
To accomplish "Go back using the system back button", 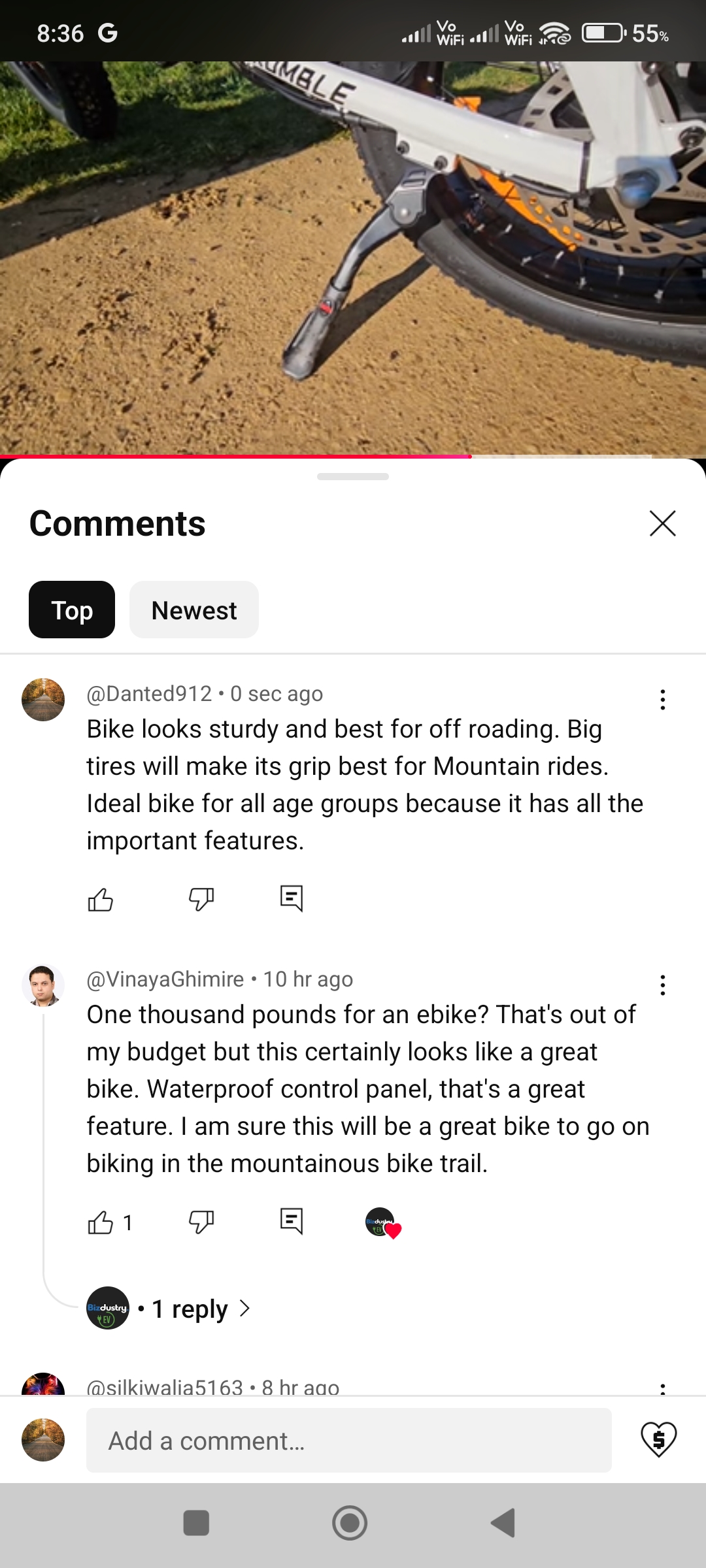I will (x=503, y=1523).
